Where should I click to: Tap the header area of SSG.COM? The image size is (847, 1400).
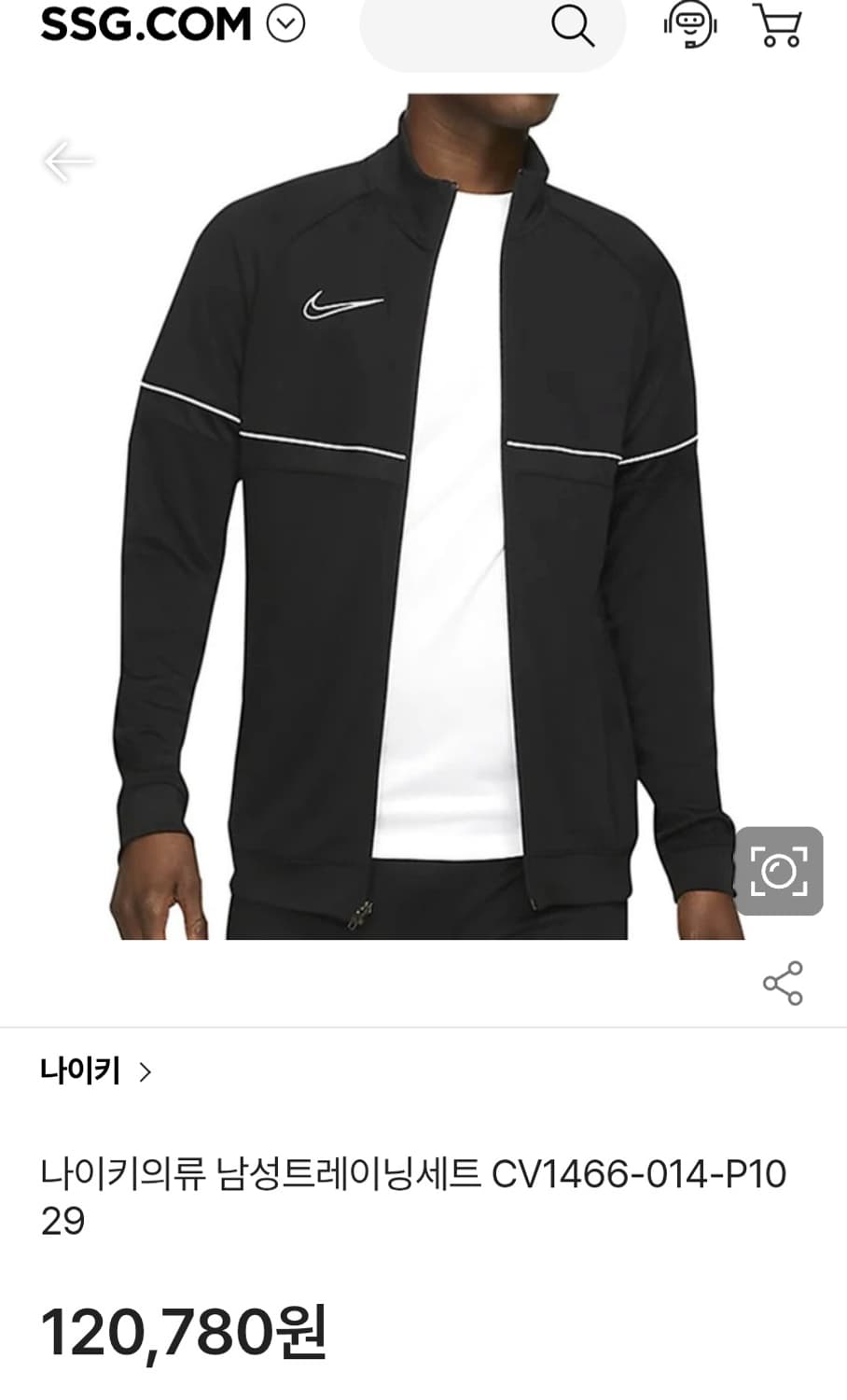(140, 25)
